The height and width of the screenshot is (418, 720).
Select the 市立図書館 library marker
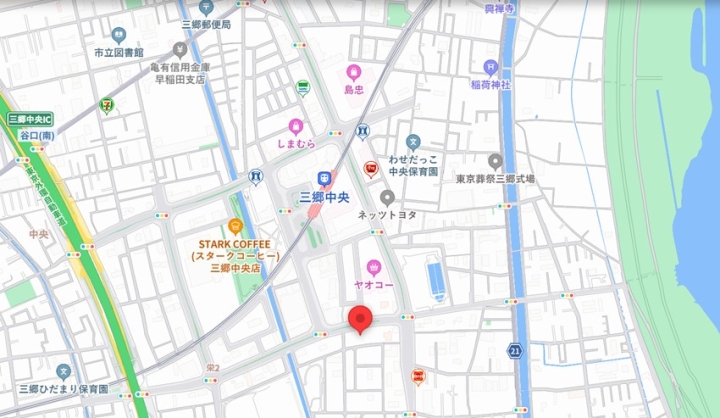coord(119,35)
